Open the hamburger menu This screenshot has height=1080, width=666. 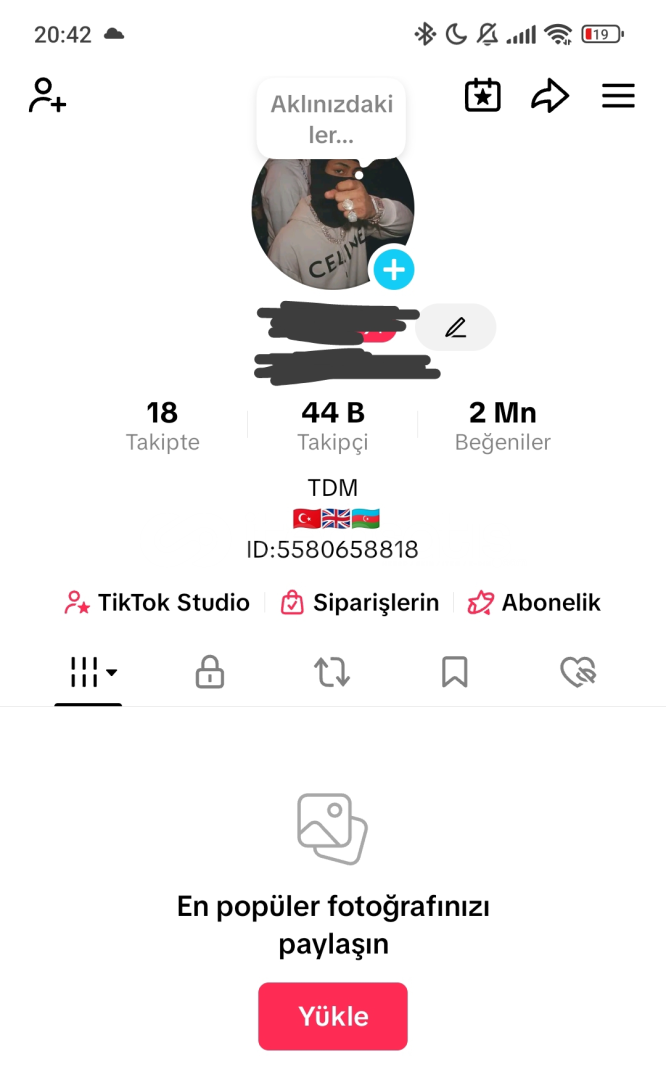coord(618,96)
